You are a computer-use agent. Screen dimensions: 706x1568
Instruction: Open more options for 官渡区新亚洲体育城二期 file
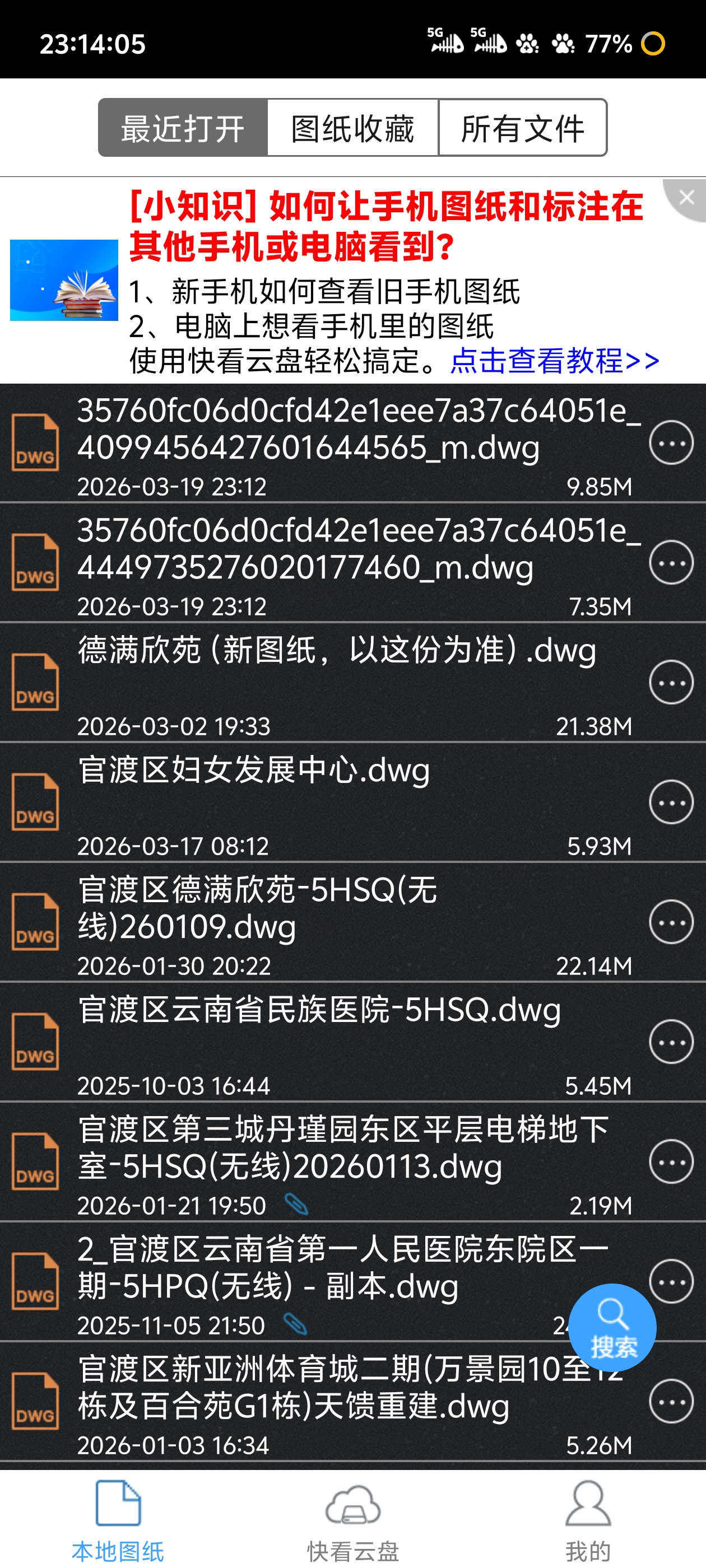pos(671,1402)
